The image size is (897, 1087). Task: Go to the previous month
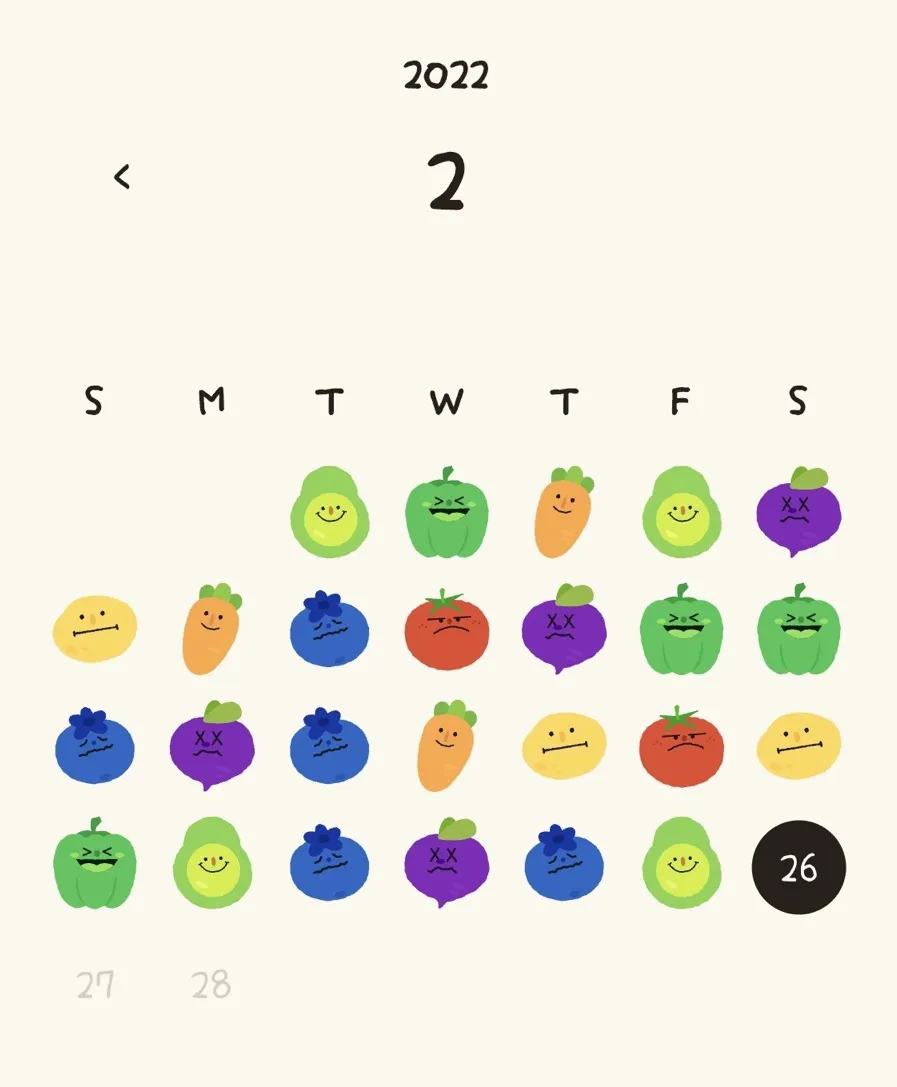tap(122, 177)
